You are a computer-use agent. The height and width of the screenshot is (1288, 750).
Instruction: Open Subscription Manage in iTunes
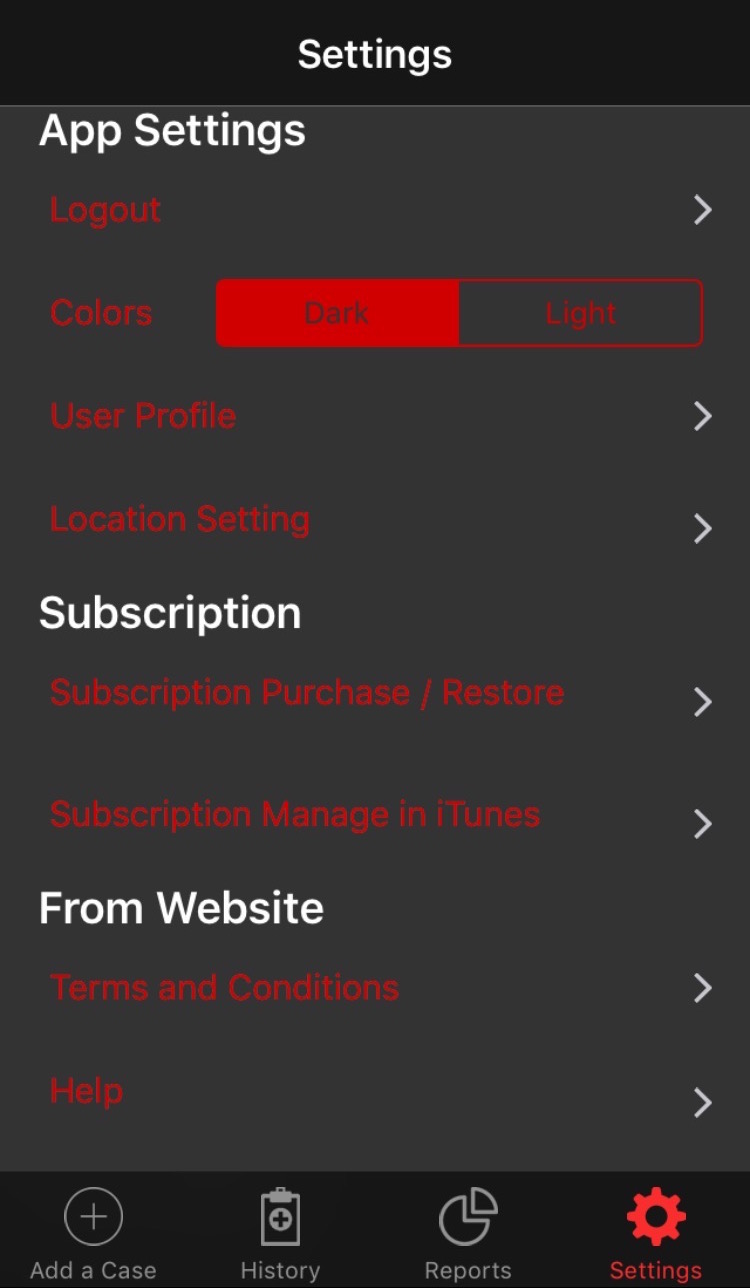coord(375,816)
